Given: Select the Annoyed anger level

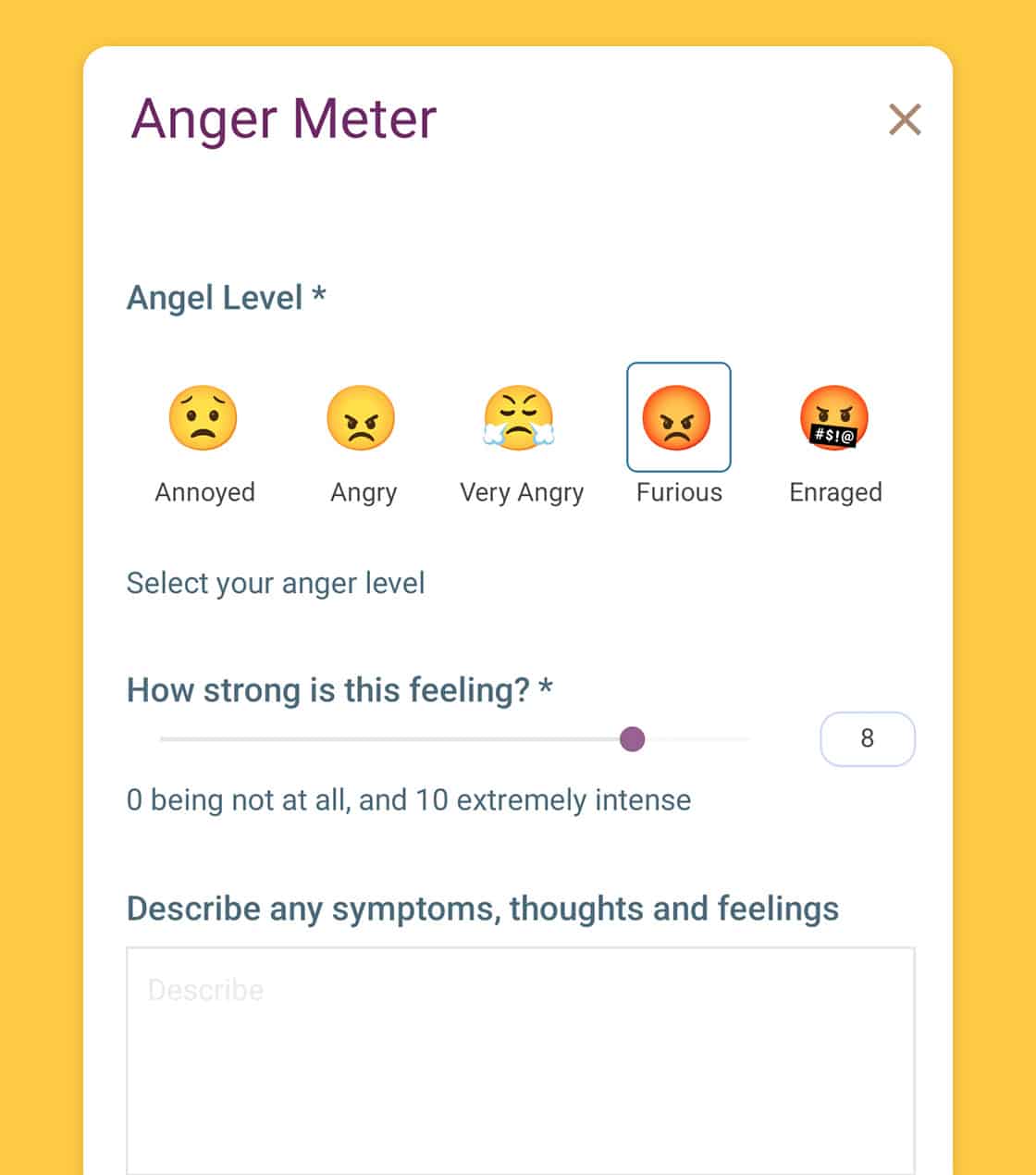Looking at the screenshot, I should pyautogui.click(x=203, y=419).
